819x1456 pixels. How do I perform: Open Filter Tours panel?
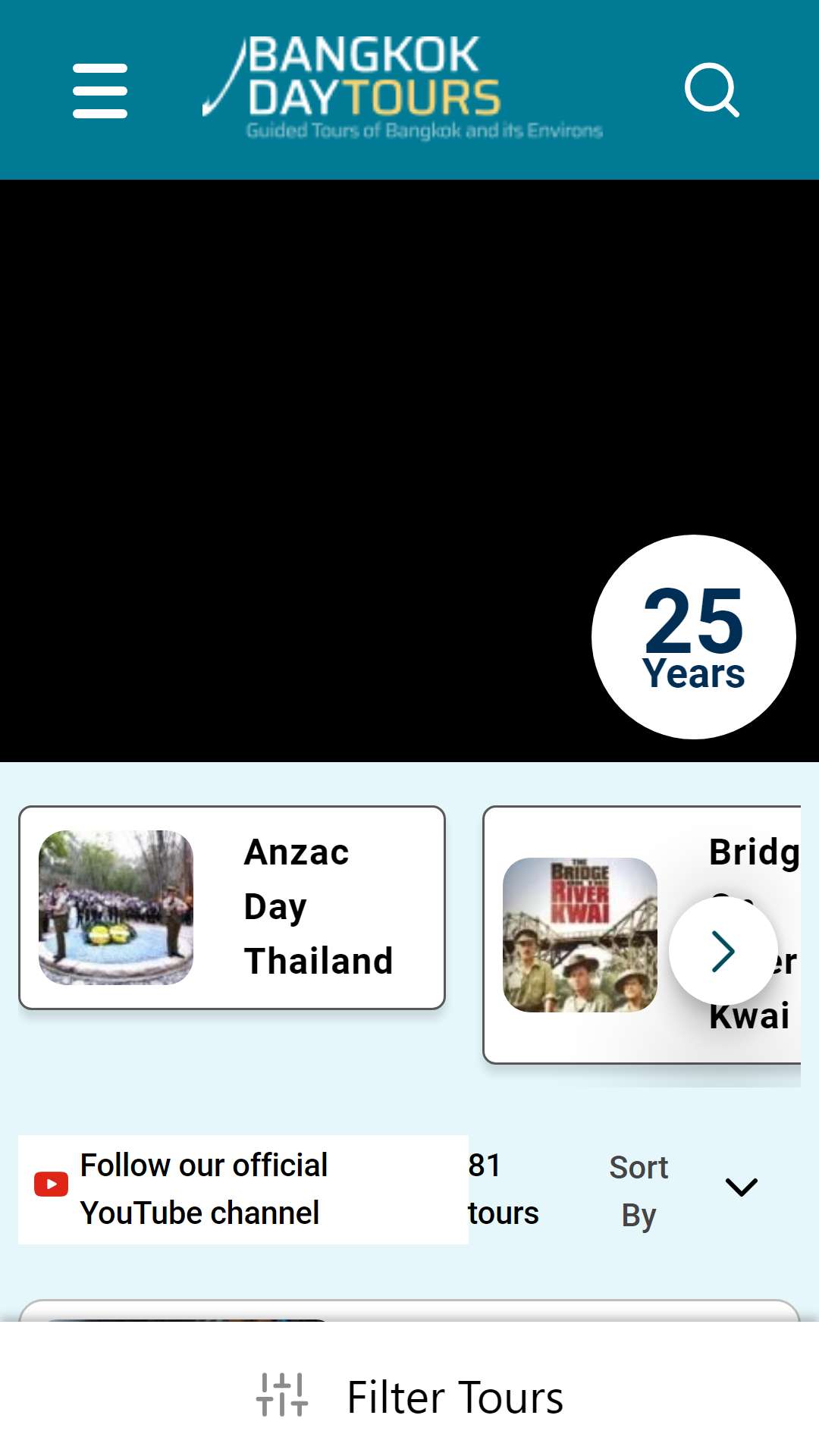click(x=409, y=1397)
